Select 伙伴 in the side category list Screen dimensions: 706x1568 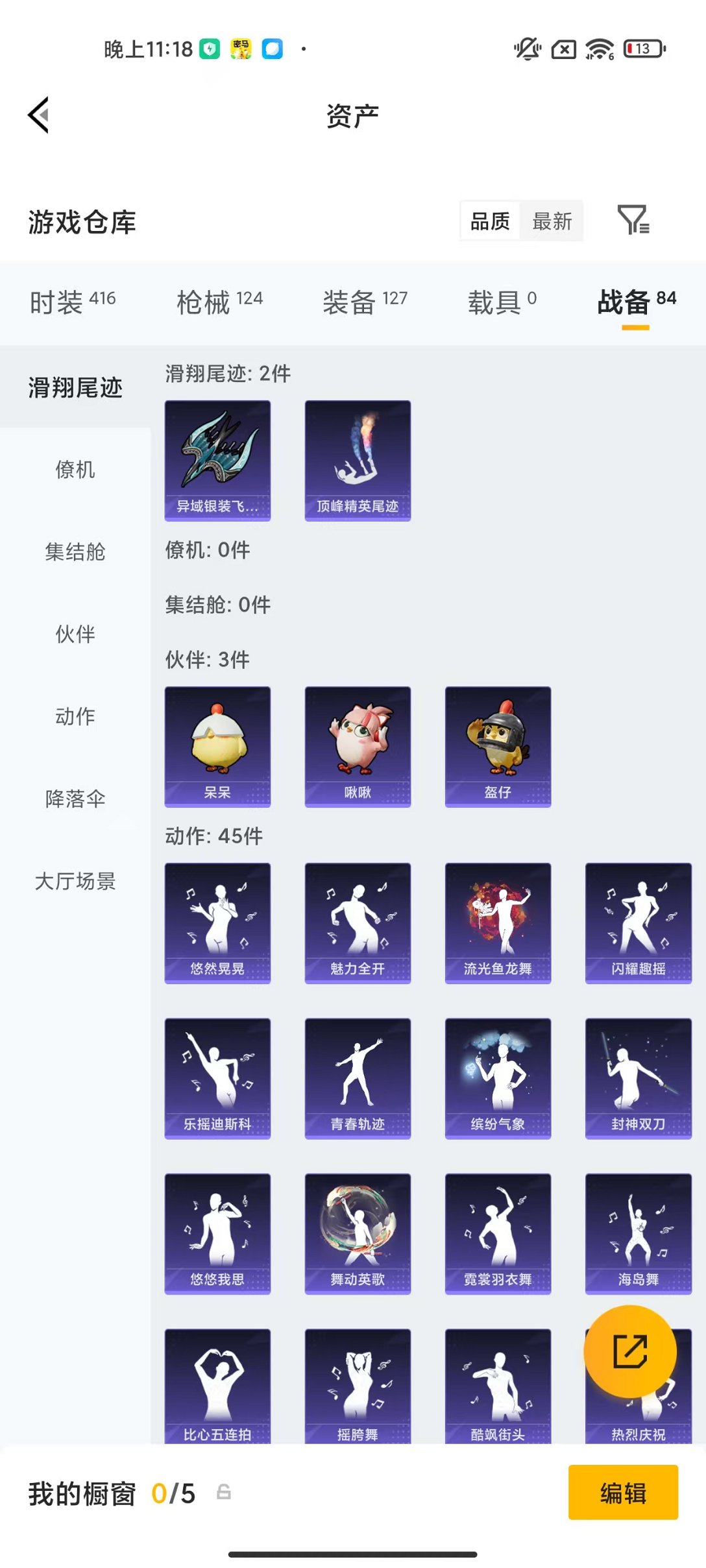[x=75, y=634]
